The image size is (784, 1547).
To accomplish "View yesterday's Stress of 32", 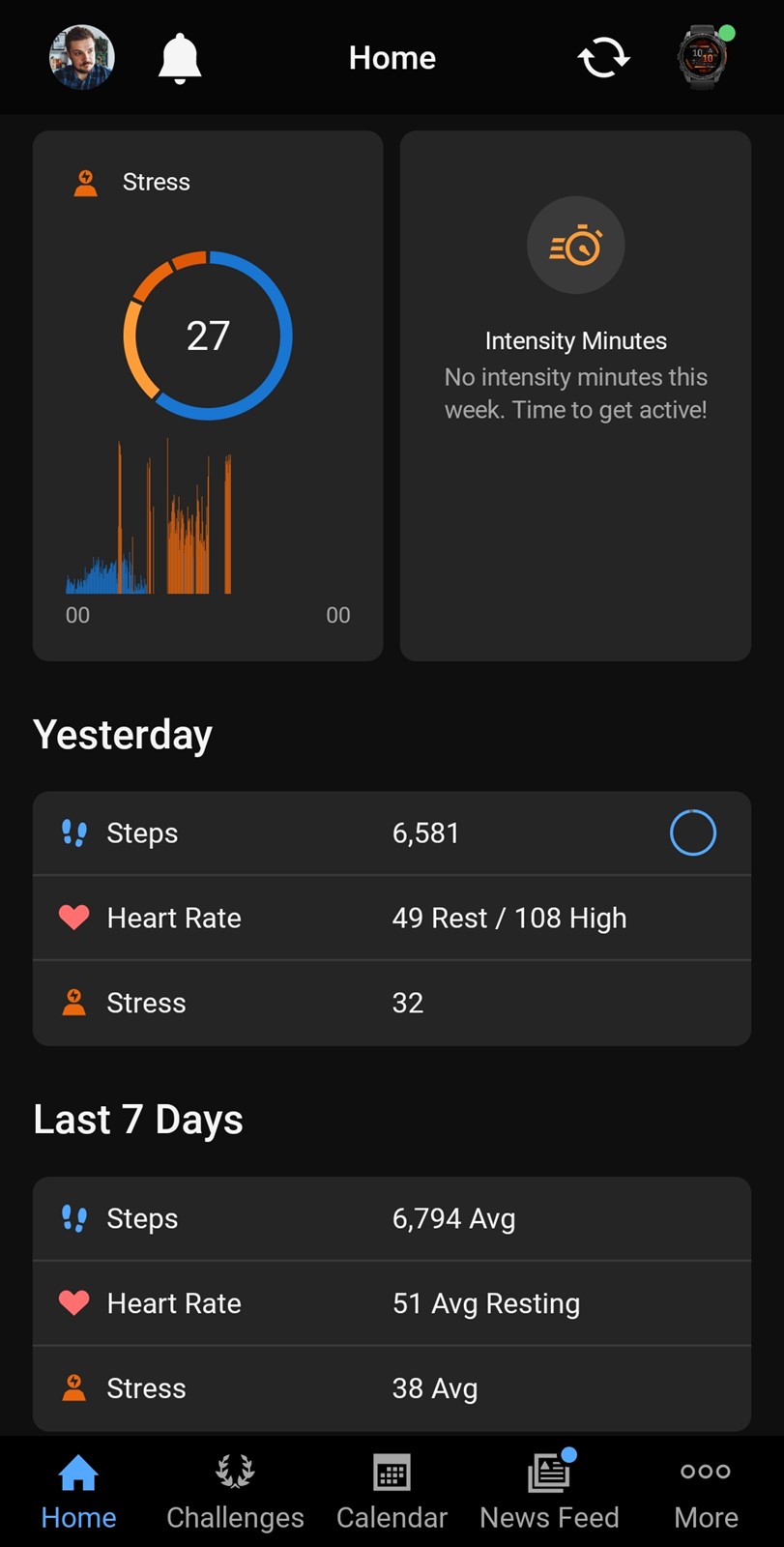I will [392, 1003].
